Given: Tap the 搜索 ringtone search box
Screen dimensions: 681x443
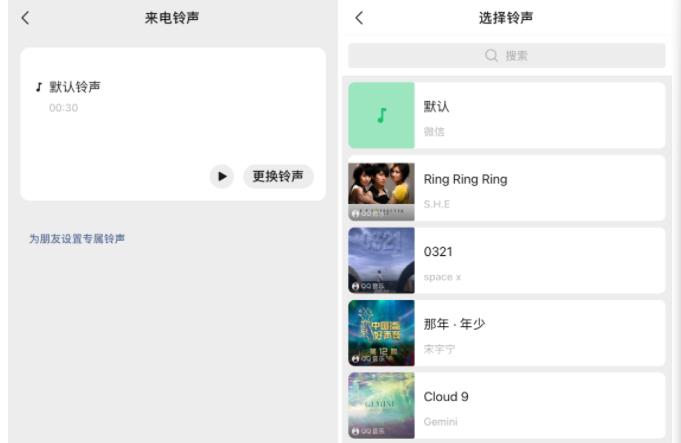Looking at the screenshot, I should coord(506,56).
